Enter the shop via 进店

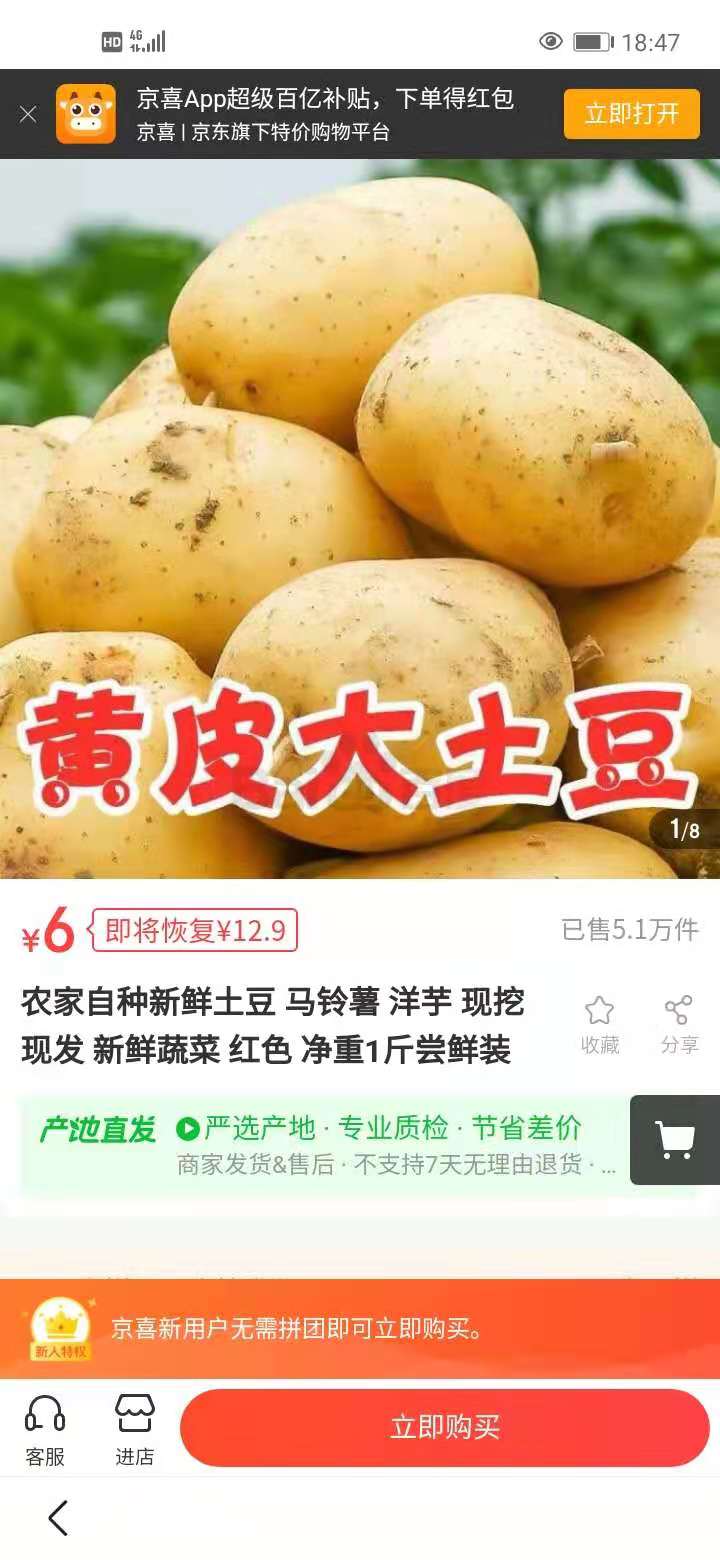[134, 1430]
